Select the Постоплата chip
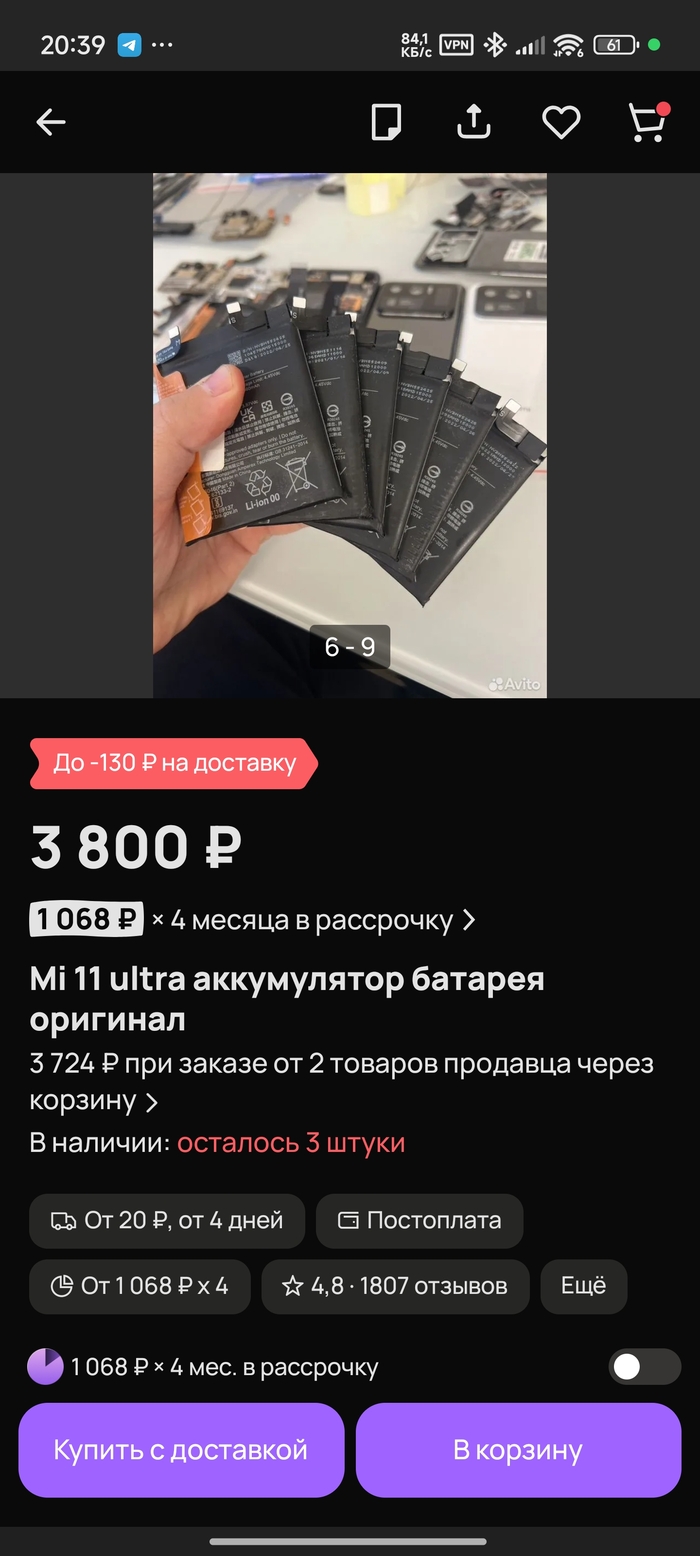This screenshot has width=700, height=1556. (419, 1221)
